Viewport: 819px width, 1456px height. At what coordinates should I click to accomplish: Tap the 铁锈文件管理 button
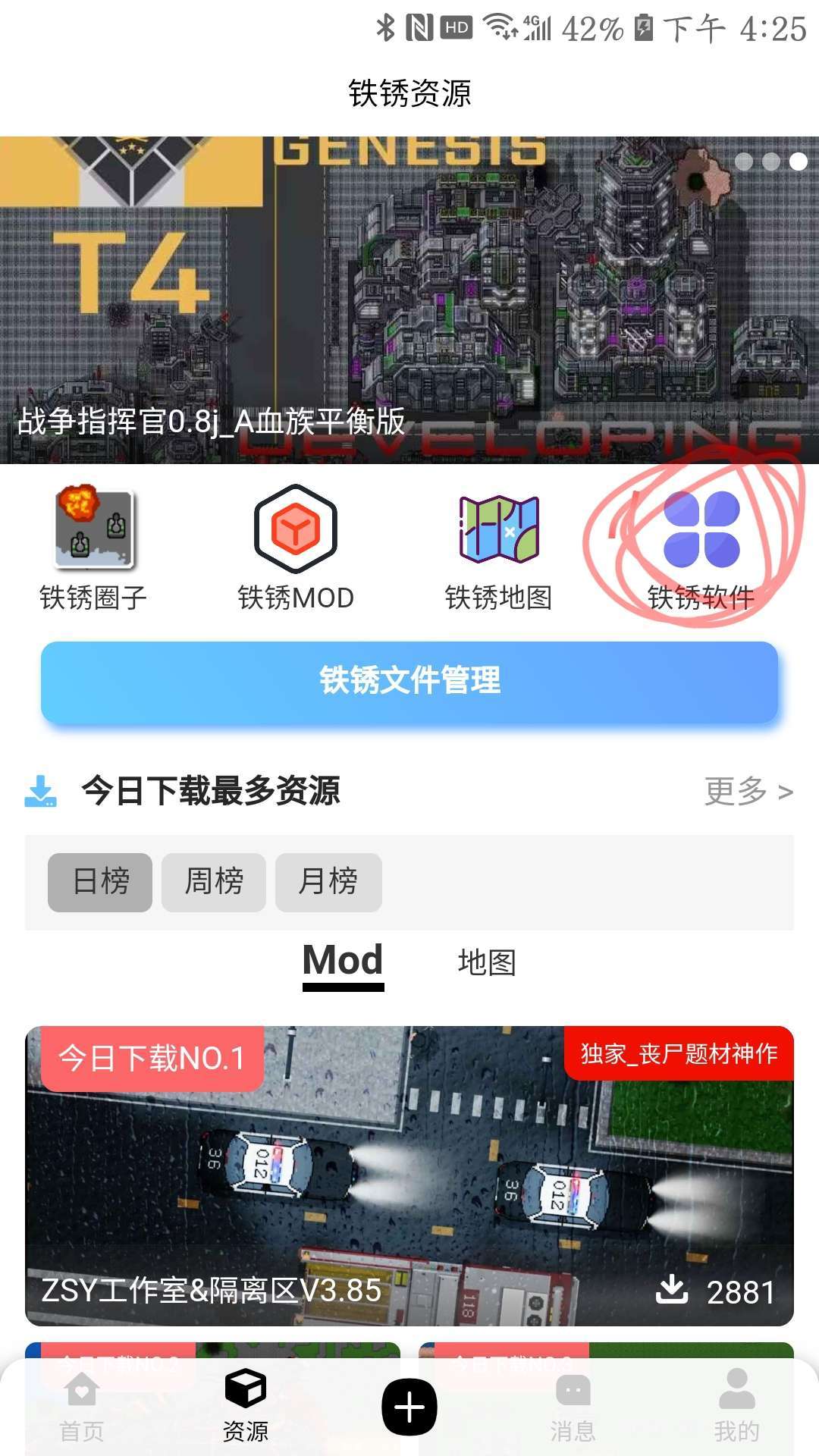click(x=409, y=682)
